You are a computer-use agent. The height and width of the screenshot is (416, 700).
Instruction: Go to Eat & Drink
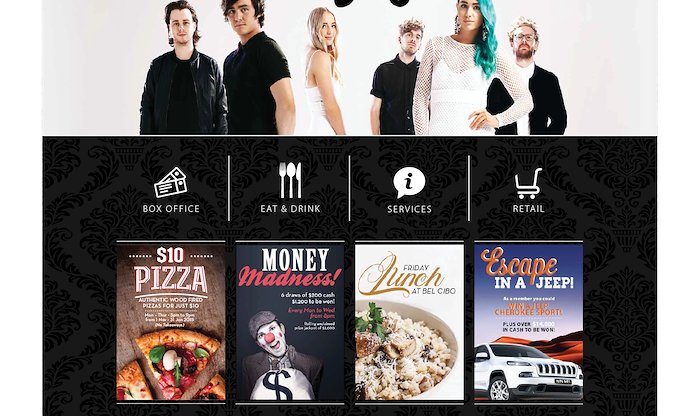click(x=290, y=189)
